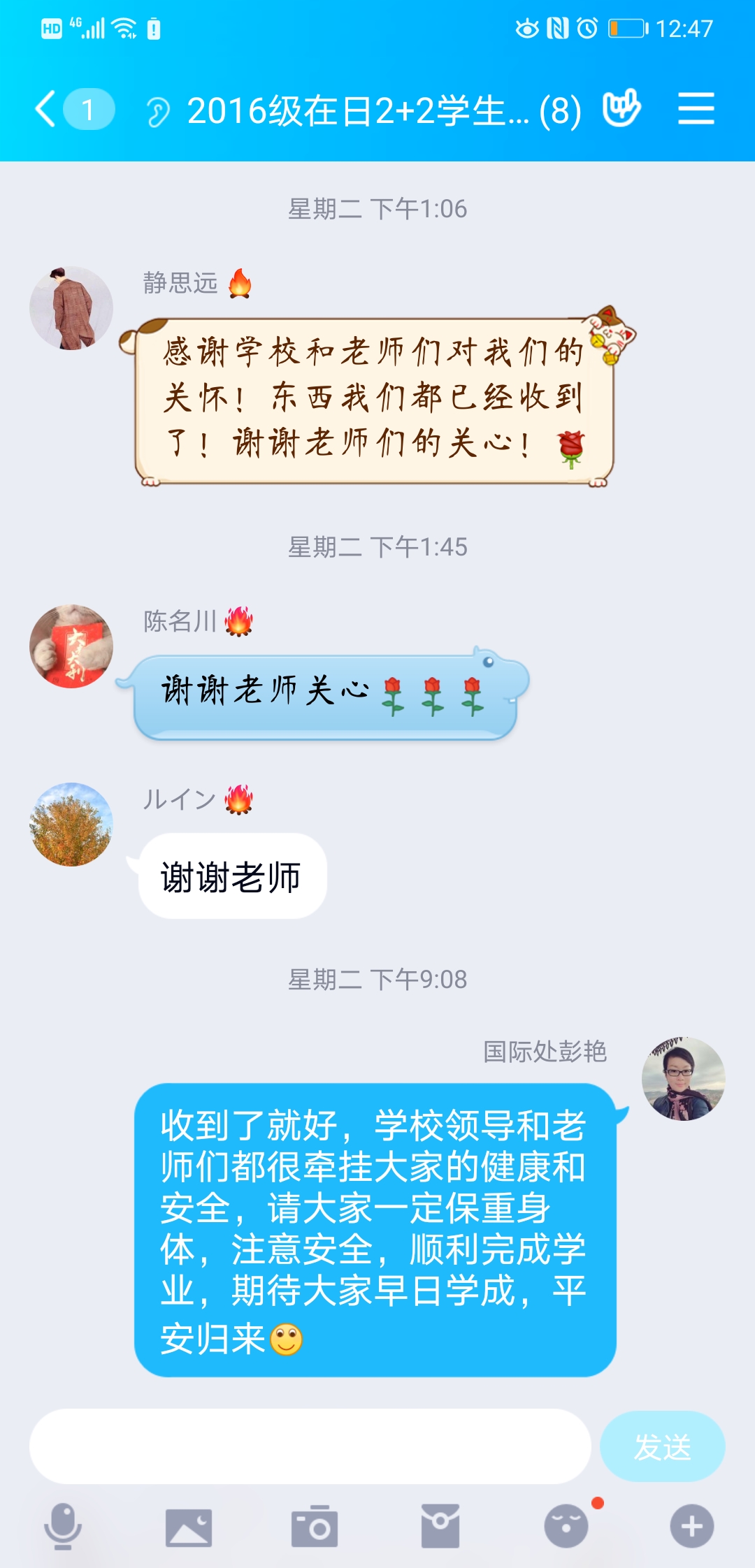This screenshot has width=755, height=1568.
Task: Open the photo gallery picker
Action: pyautogui.click(x=188, y=1527)
